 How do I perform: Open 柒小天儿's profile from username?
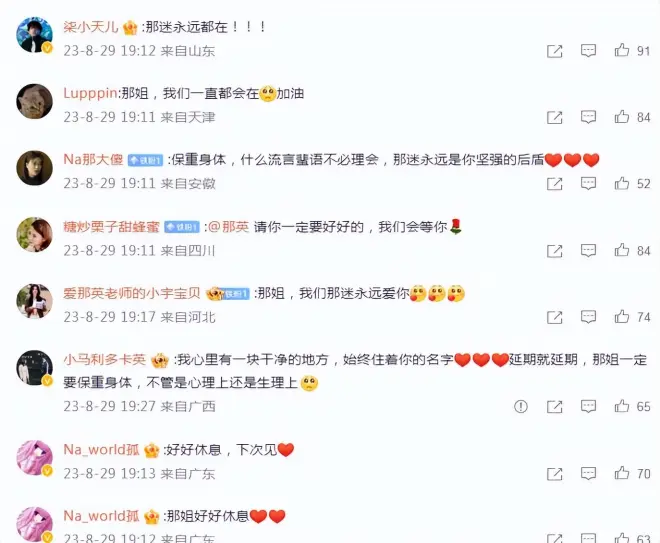pos(92,27)
